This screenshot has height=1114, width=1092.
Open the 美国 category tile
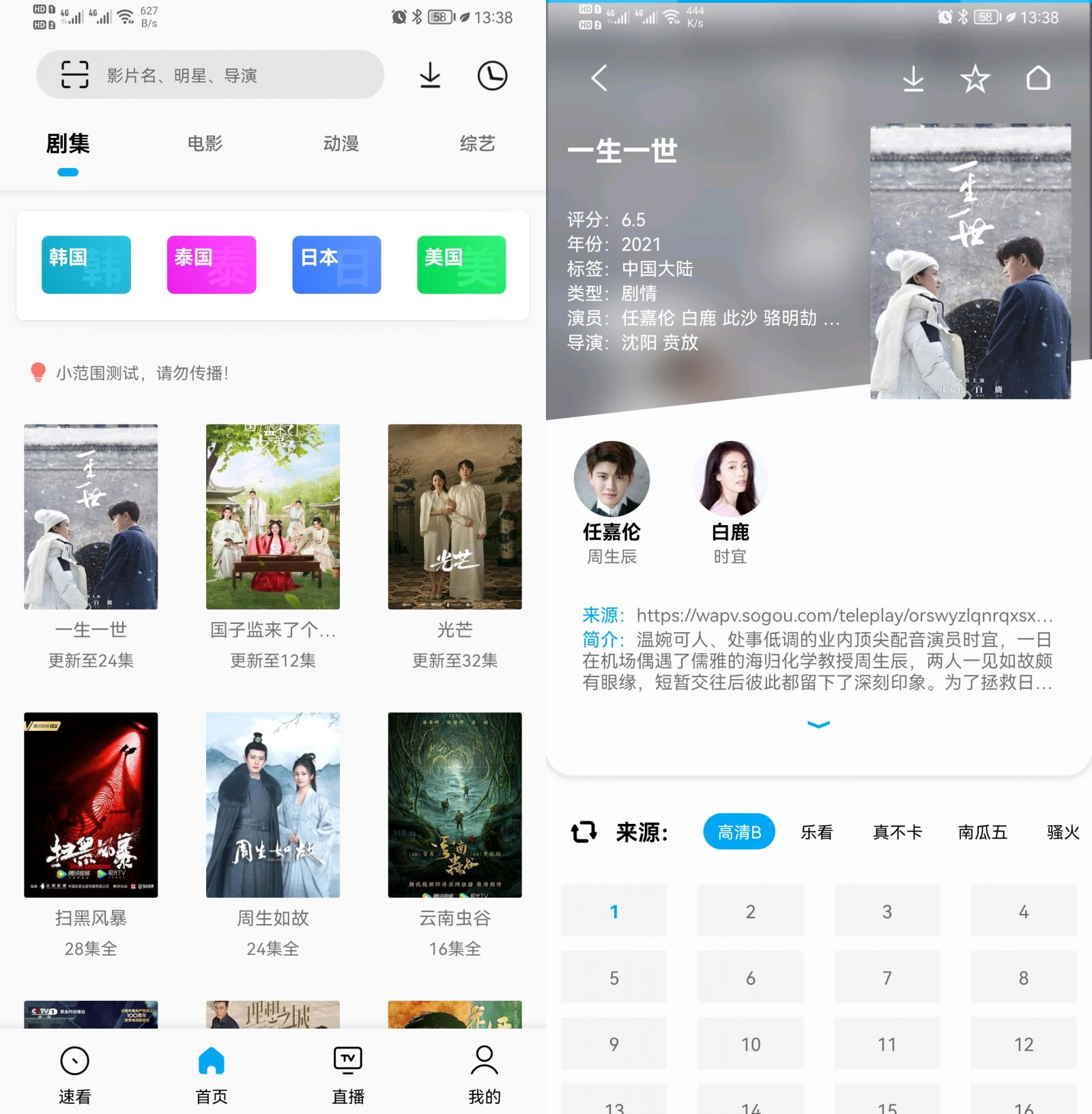coord(461,265)
